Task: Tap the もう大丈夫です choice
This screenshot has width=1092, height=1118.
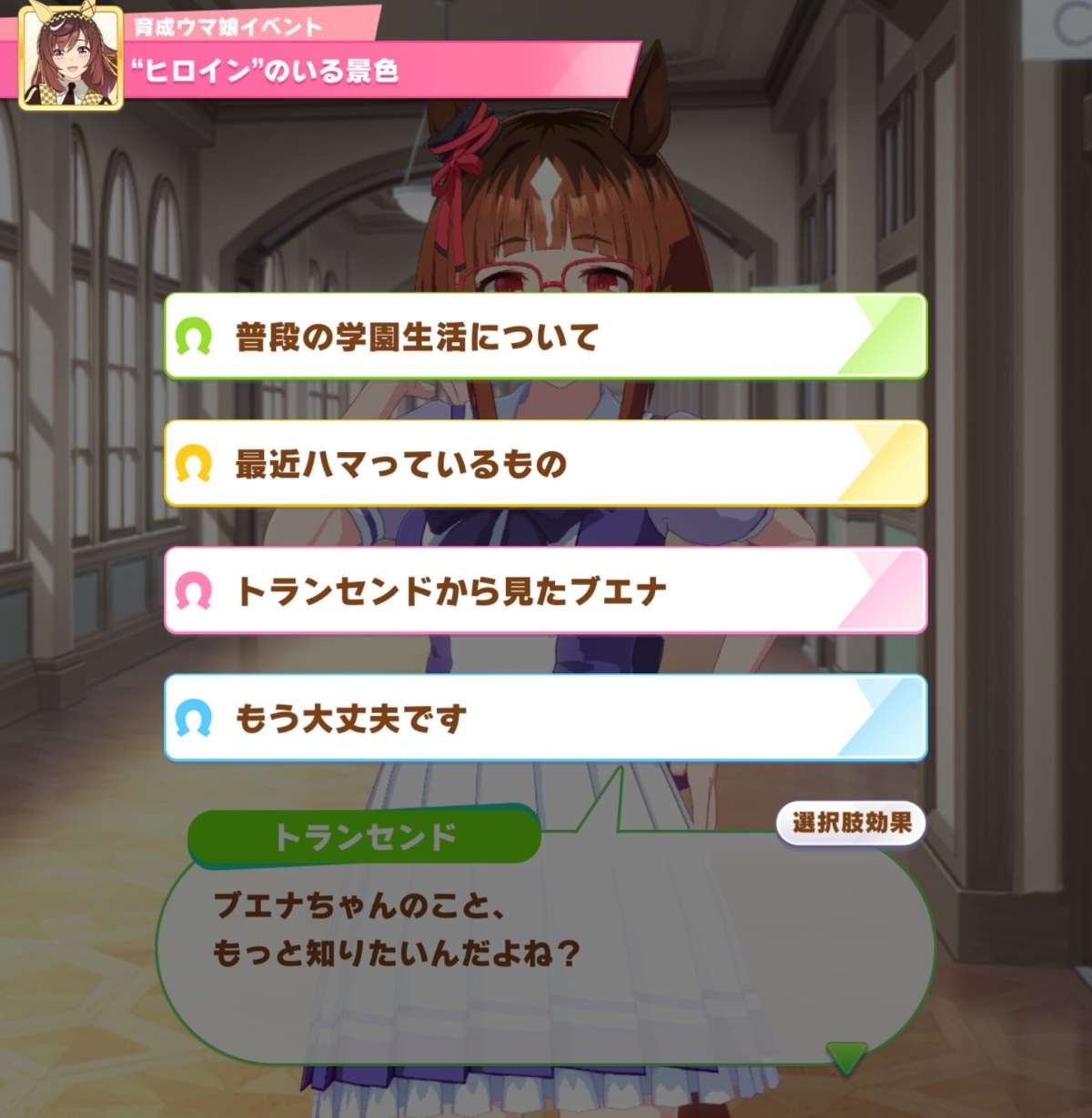Action: [544, 719]
